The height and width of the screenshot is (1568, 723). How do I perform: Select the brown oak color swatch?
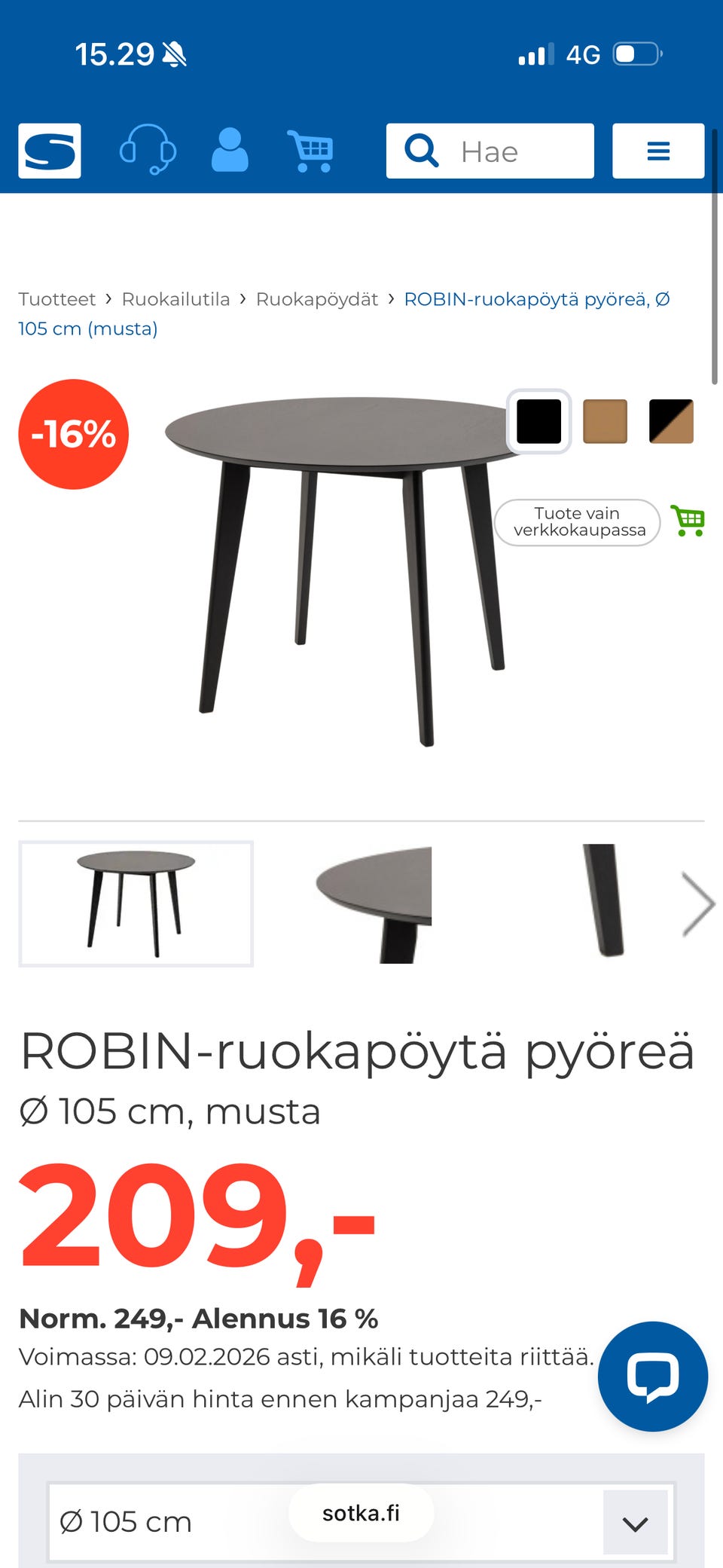(605, 421)
